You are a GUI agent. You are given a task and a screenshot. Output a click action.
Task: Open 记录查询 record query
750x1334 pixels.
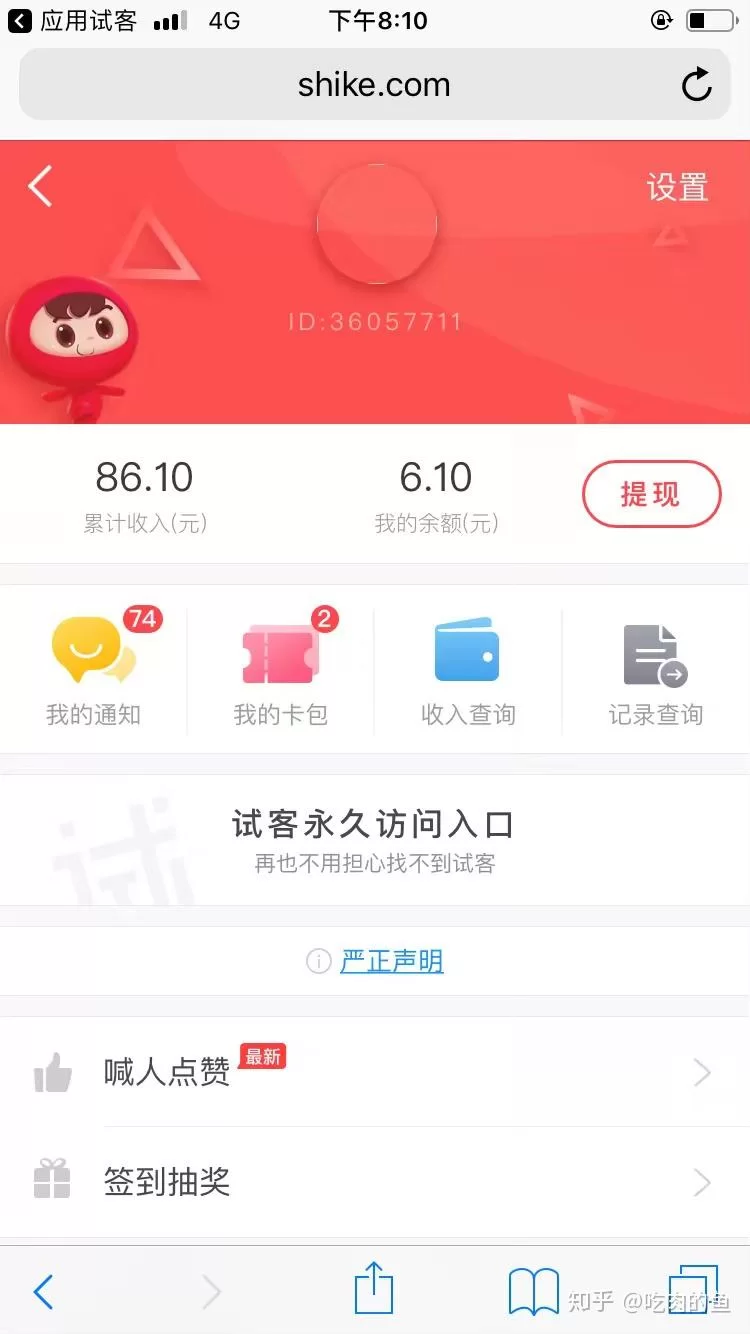655,670
